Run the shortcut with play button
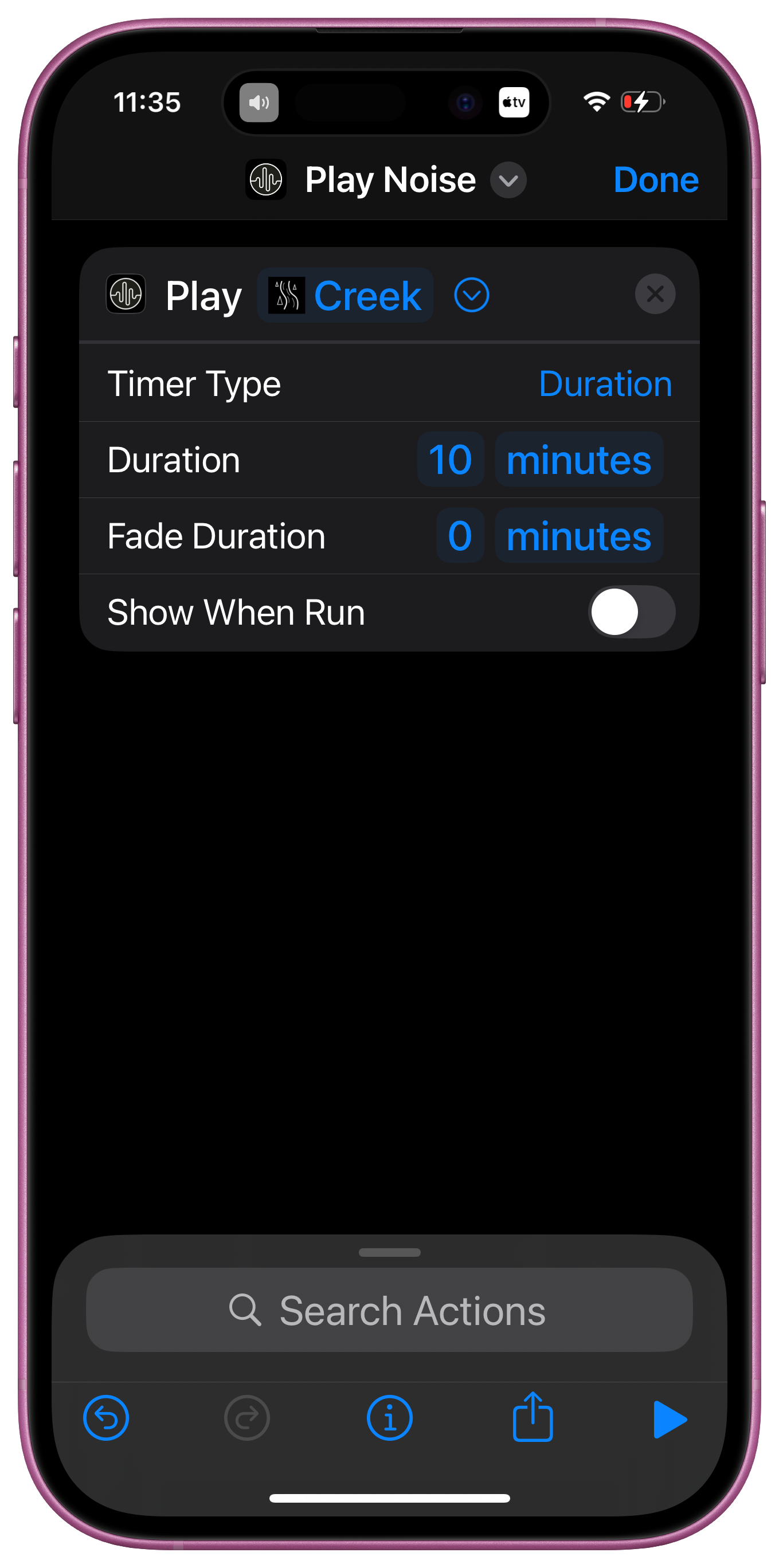This screenshot has width=779, height=1568. [x=670, y=1419]
